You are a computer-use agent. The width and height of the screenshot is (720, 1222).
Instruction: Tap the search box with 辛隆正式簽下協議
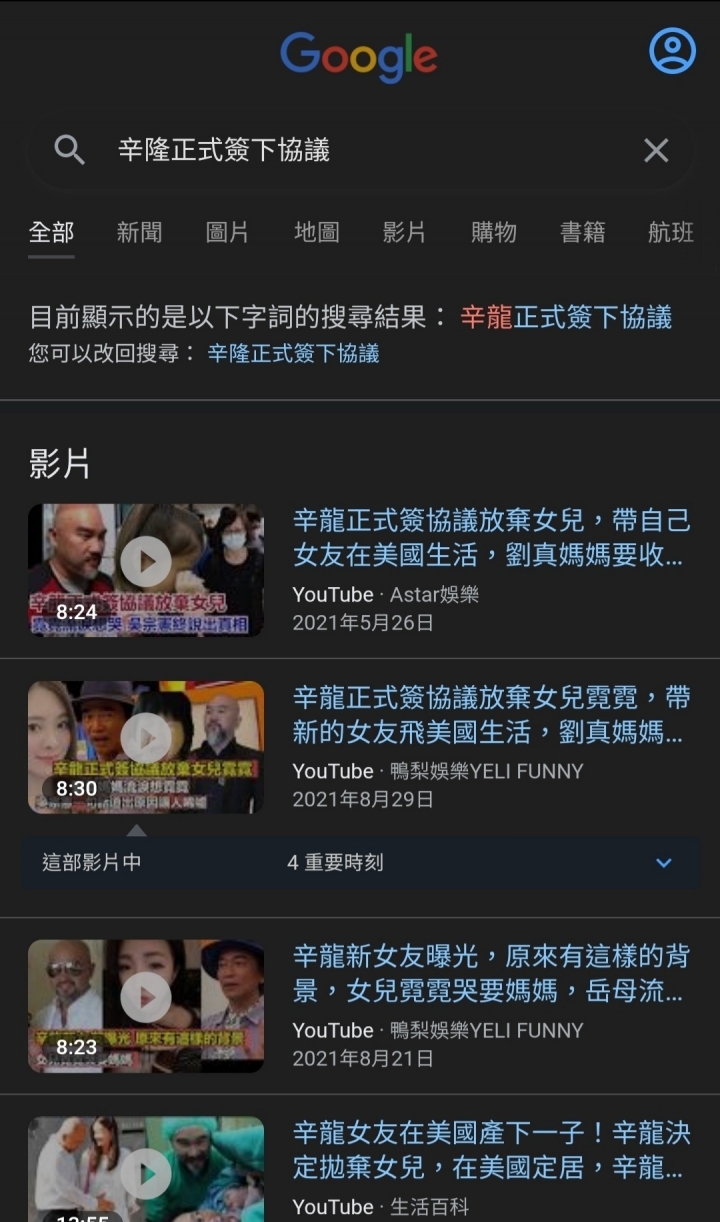[350, 150]
